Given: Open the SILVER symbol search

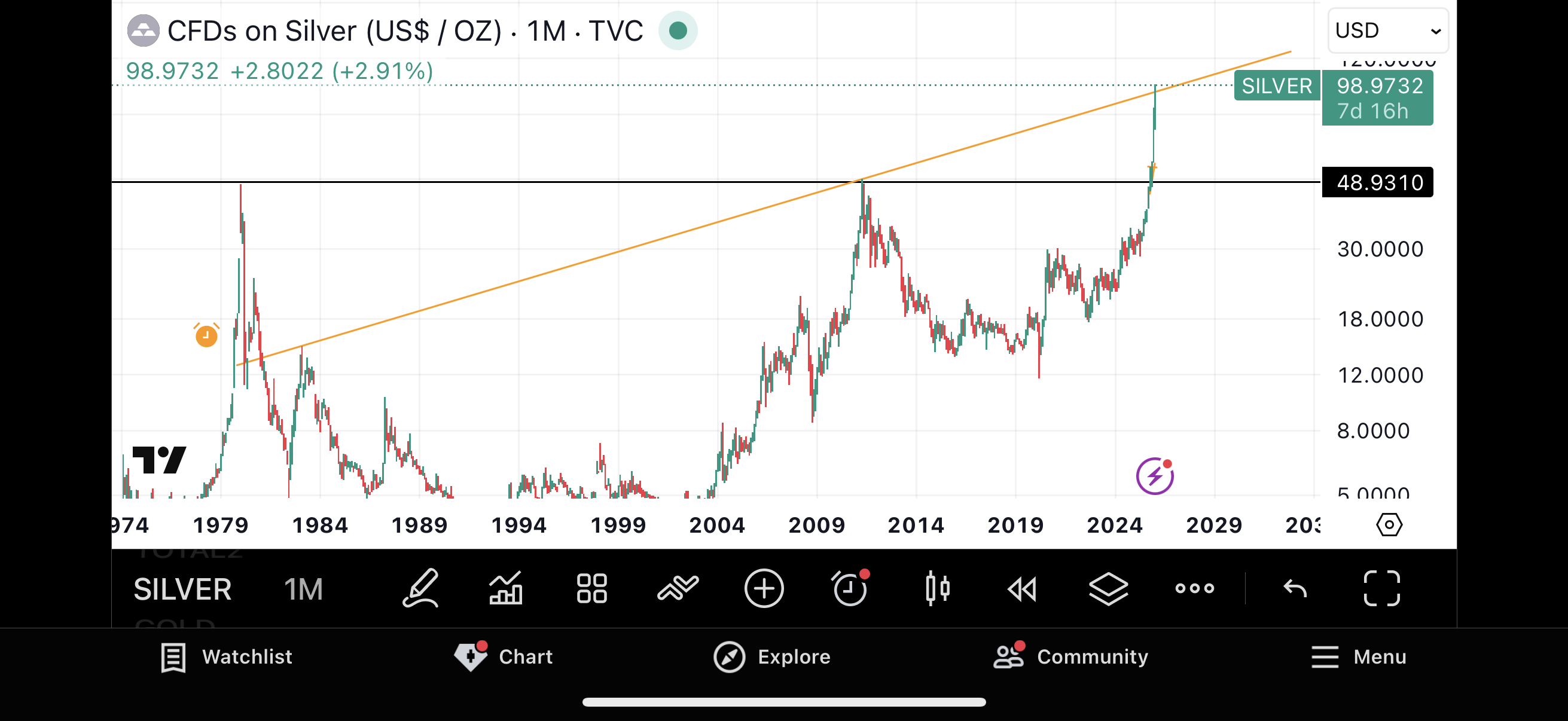Looking at the screenshot, I should (182, 589).
